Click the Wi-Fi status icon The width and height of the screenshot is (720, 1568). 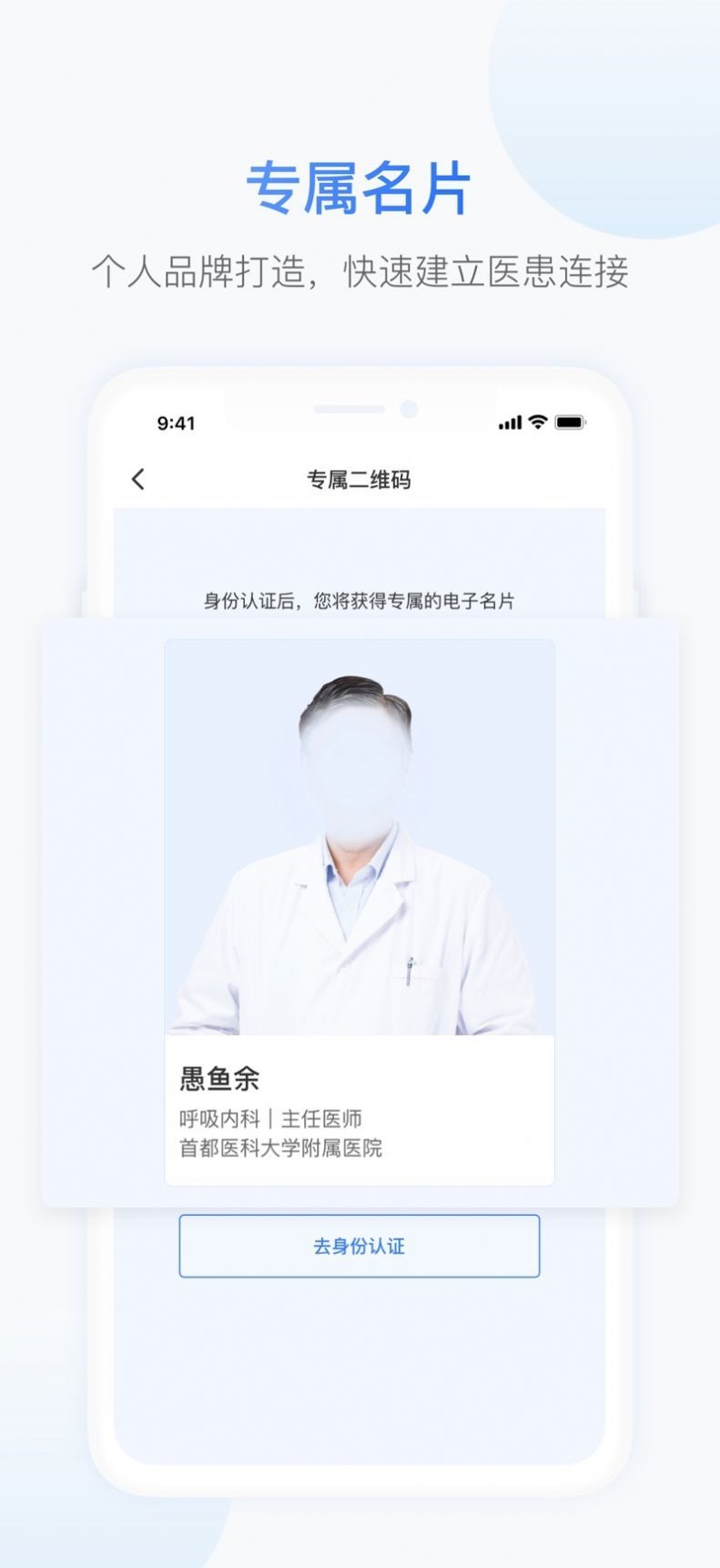[x=536, y=422]
